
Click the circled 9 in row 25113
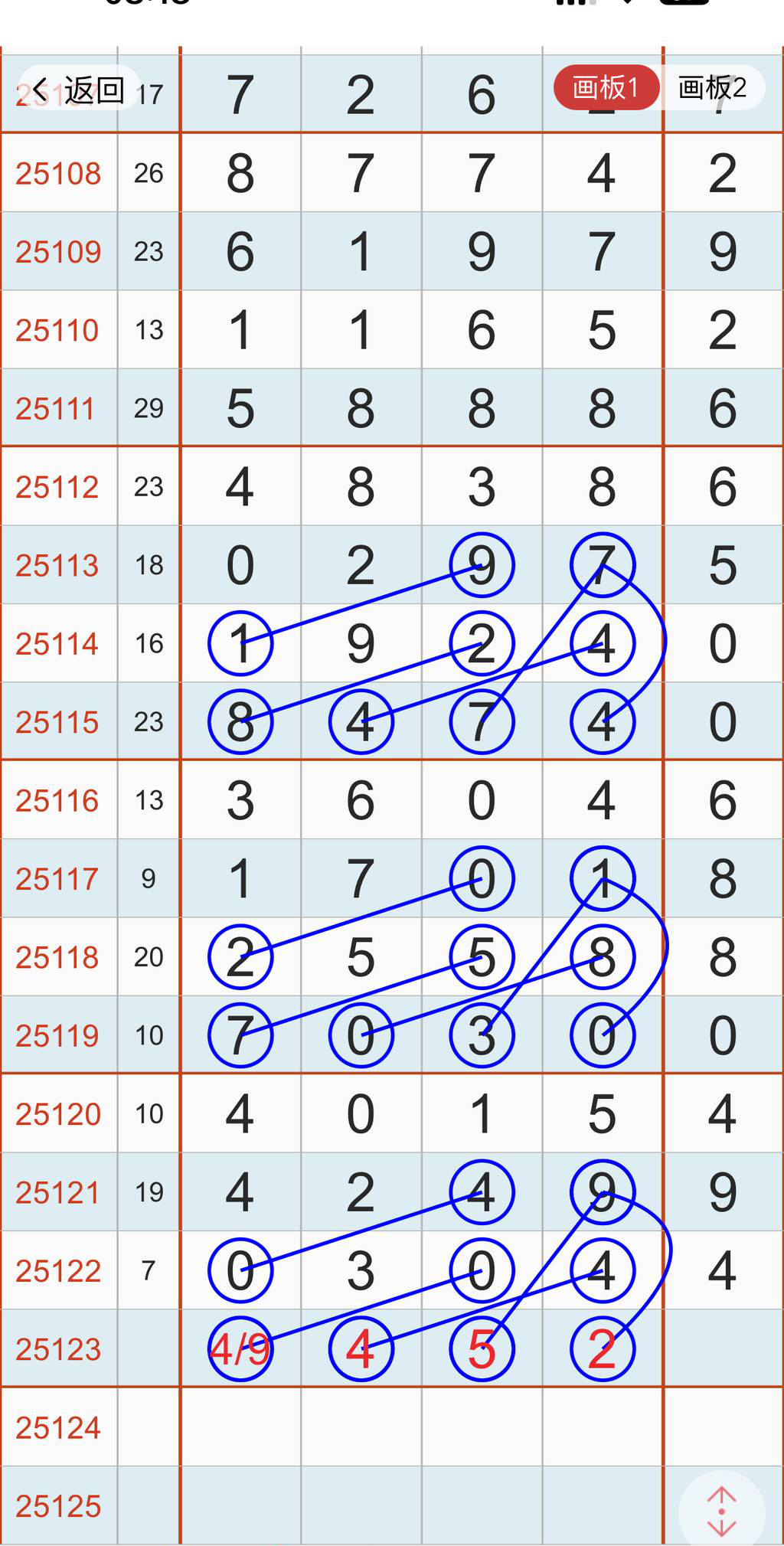482,564
